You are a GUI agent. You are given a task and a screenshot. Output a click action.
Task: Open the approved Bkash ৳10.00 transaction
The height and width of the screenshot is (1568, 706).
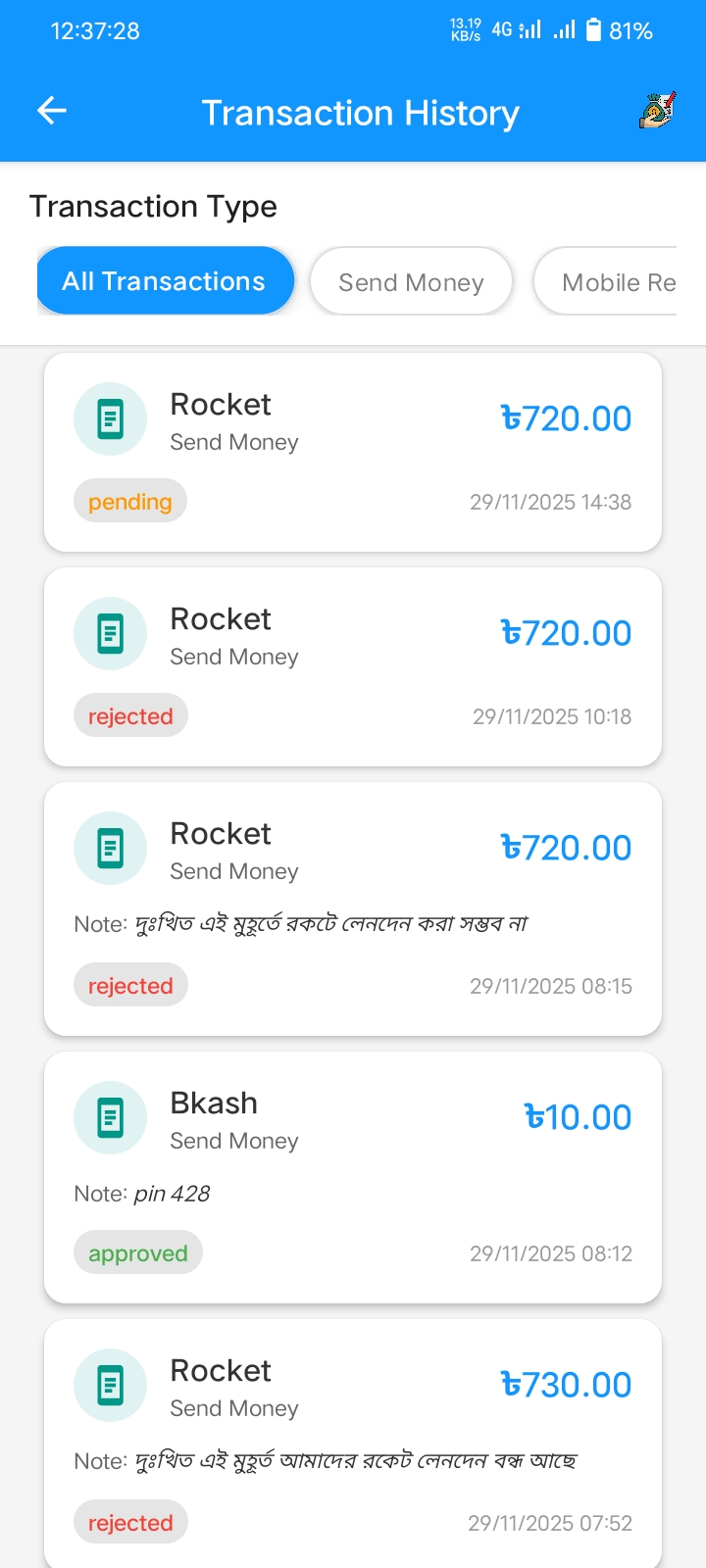click(x=353, y=1177)
